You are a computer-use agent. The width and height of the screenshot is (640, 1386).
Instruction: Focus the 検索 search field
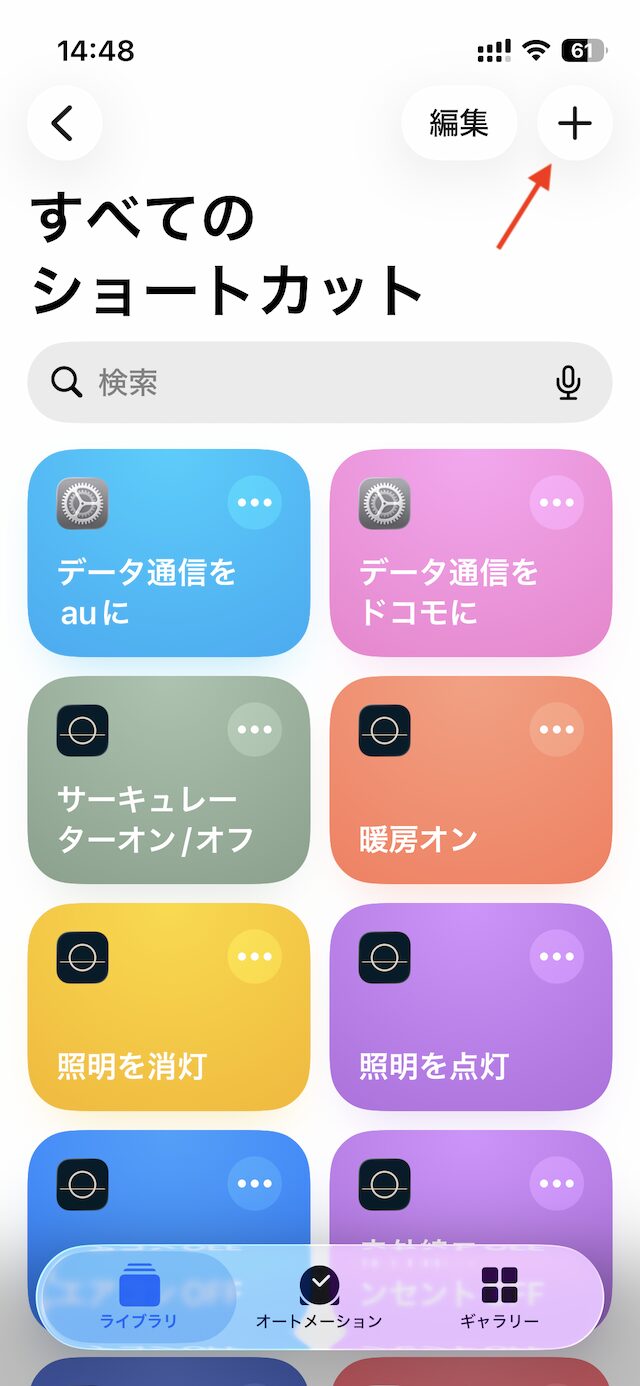(x=300, y=382)
